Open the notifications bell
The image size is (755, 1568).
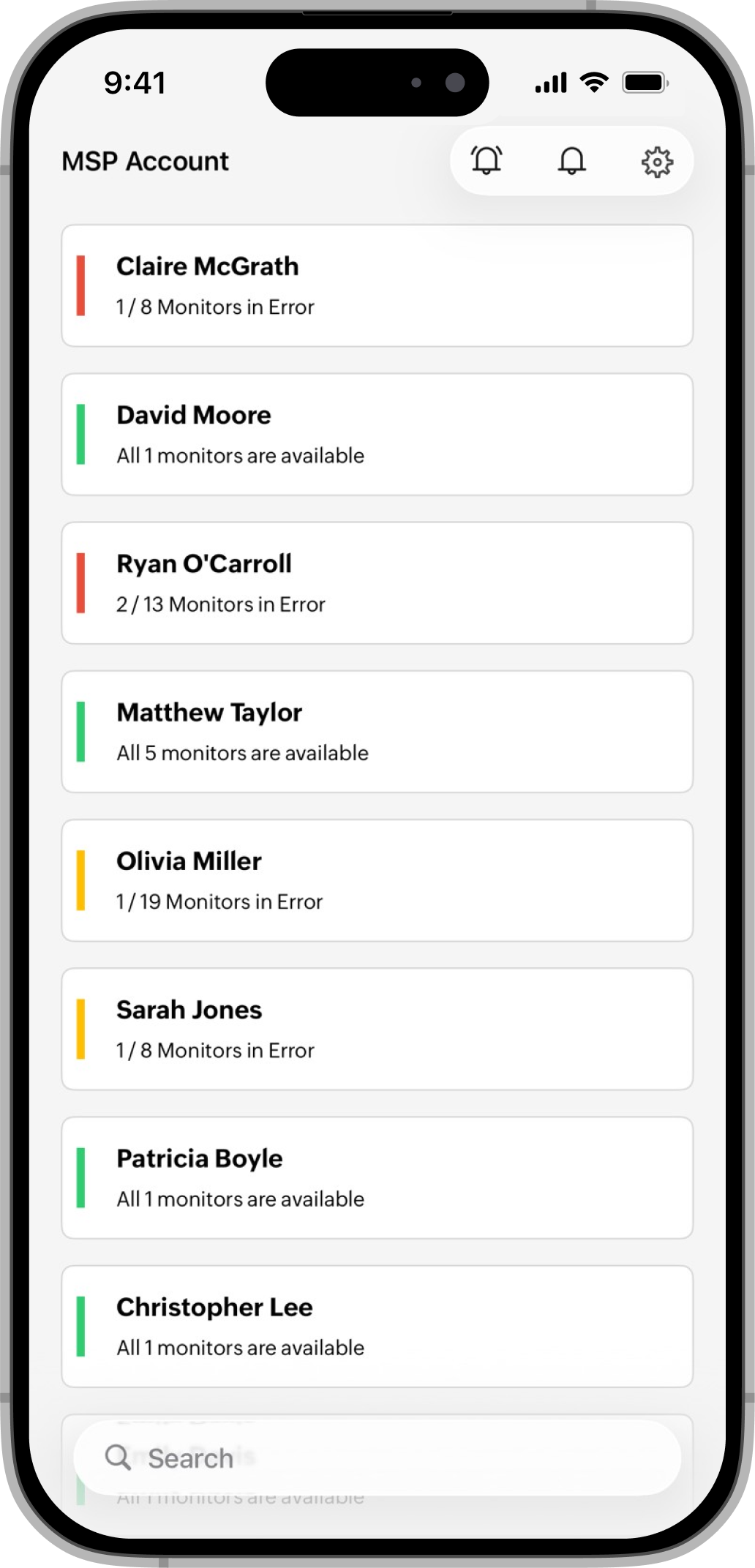[571, 160]
